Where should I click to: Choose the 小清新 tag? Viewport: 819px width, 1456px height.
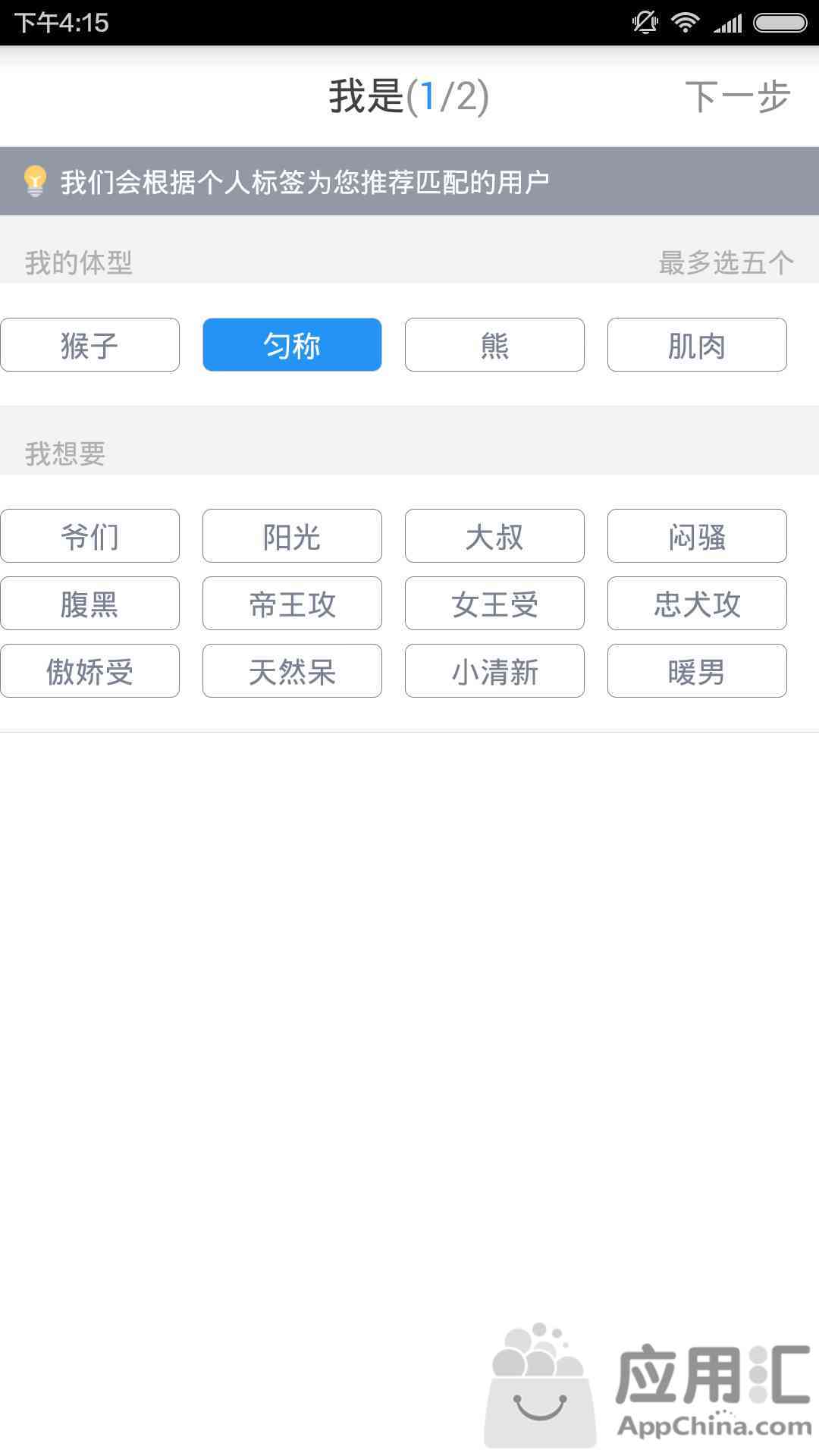(494, 671)
